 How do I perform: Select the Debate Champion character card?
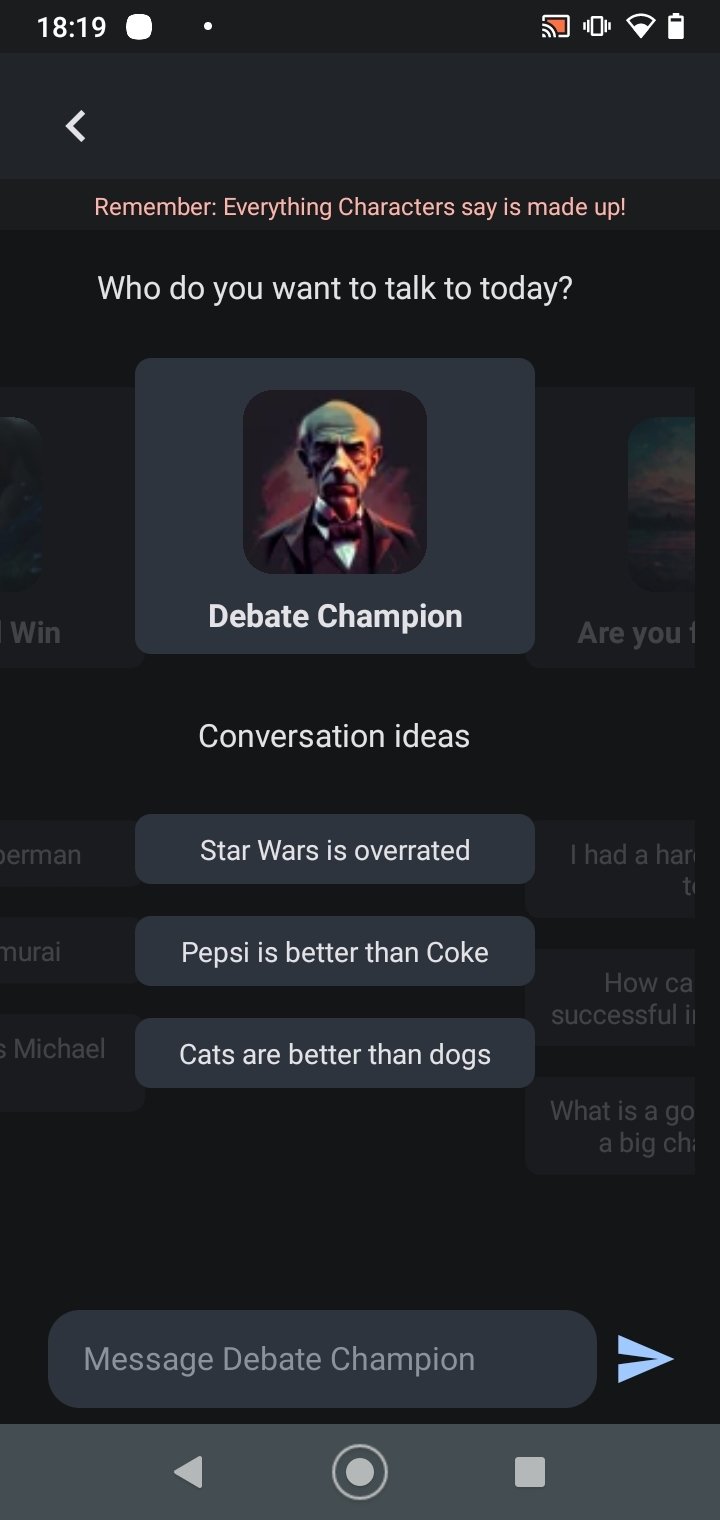click(x=335, y=506)
